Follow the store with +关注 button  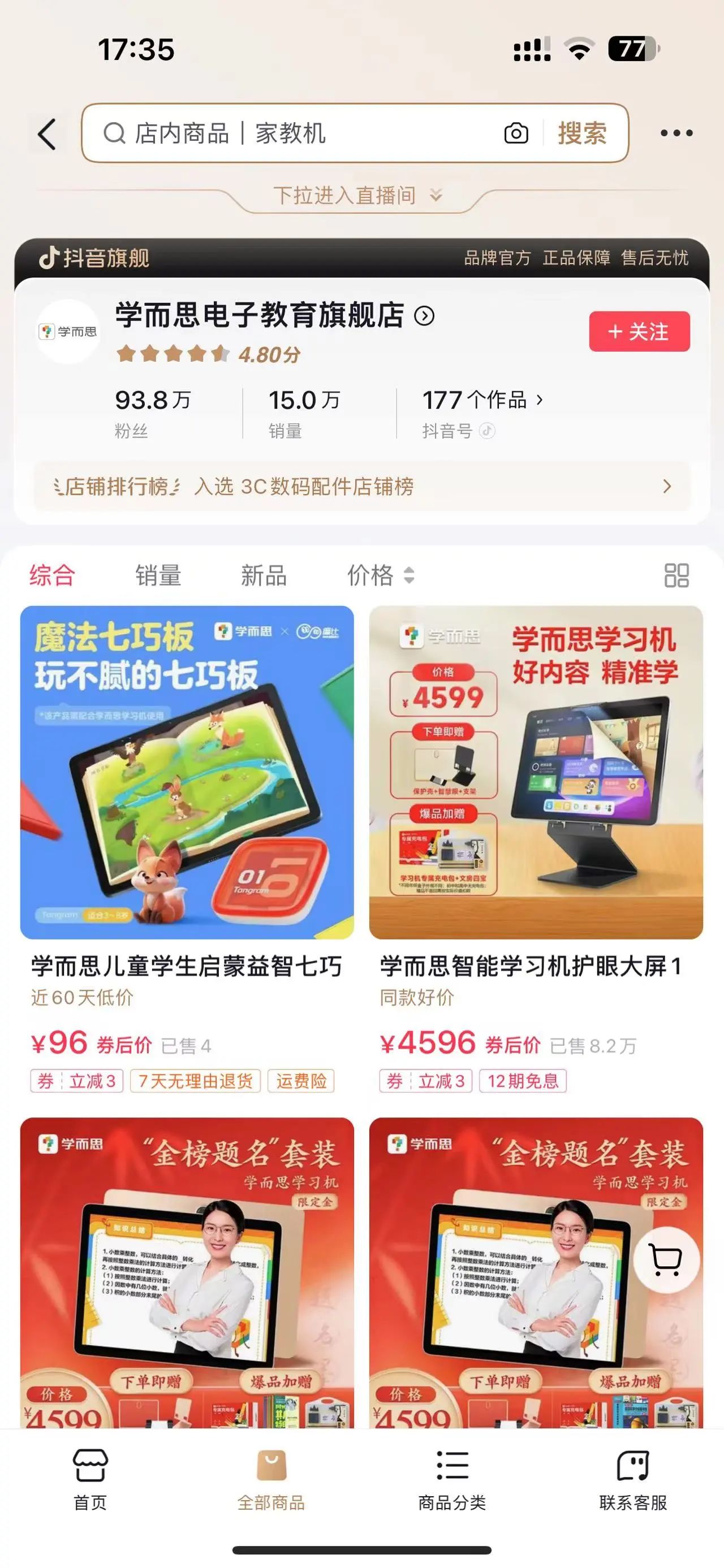[639, 332]
